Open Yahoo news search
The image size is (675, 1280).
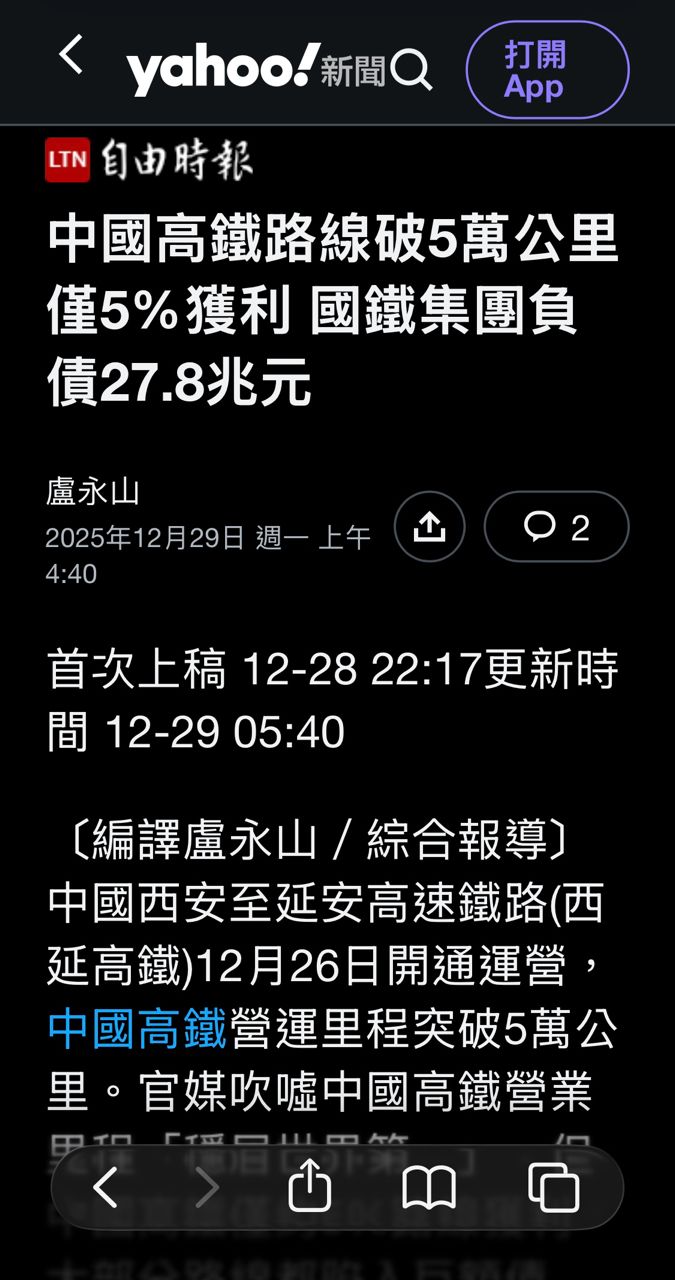click(411, 69)
